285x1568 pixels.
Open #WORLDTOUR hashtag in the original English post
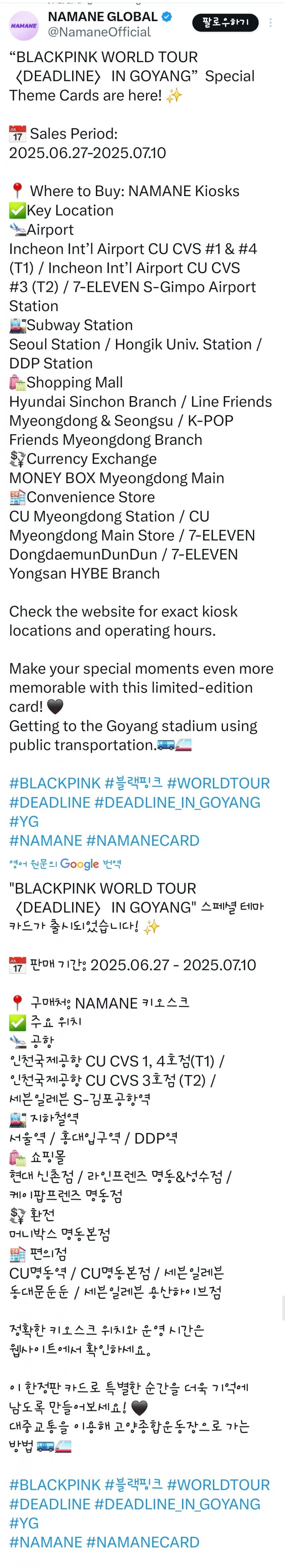click(x=218, y=783)
